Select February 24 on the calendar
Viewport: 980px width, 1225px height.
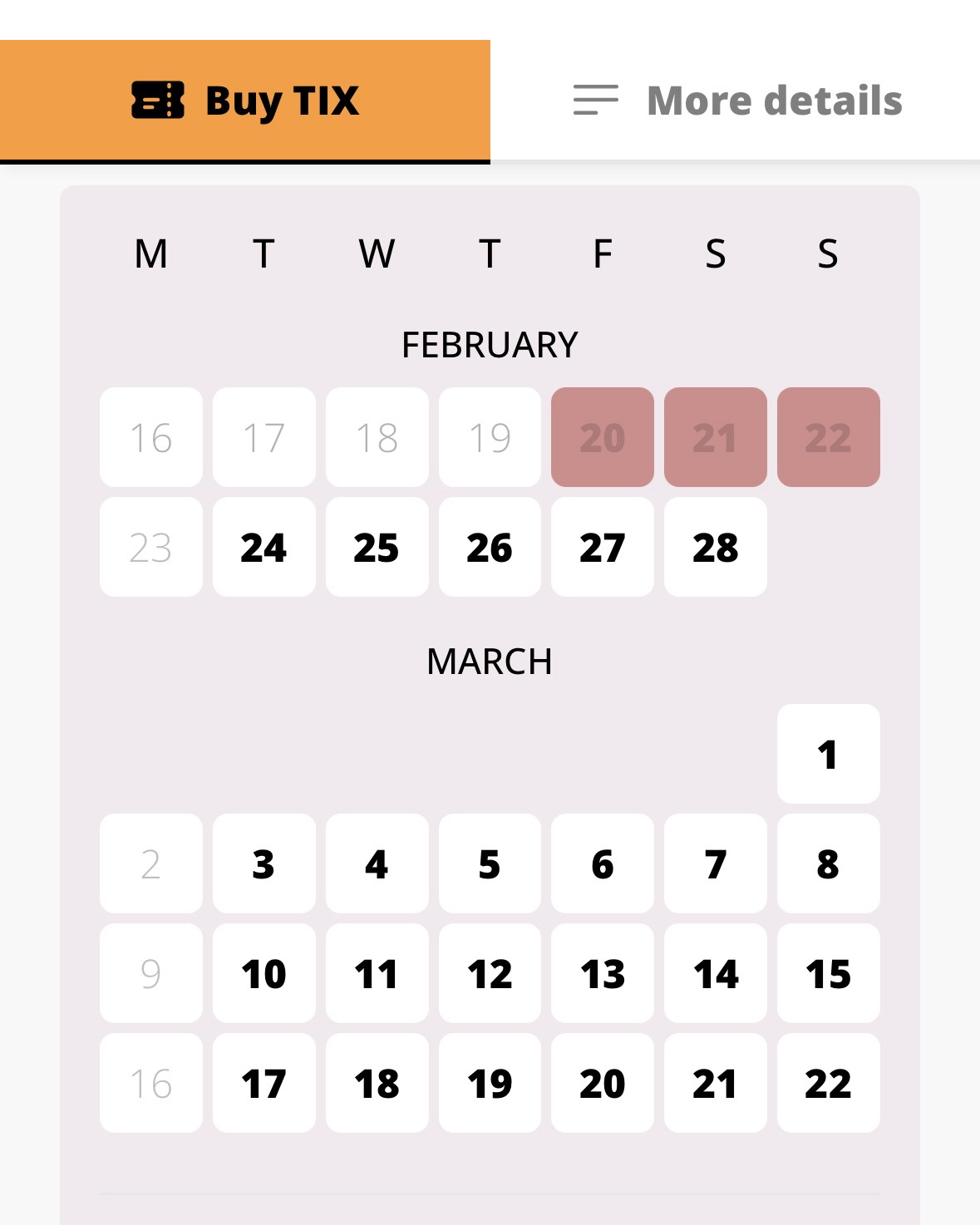(x=263, y=547)
